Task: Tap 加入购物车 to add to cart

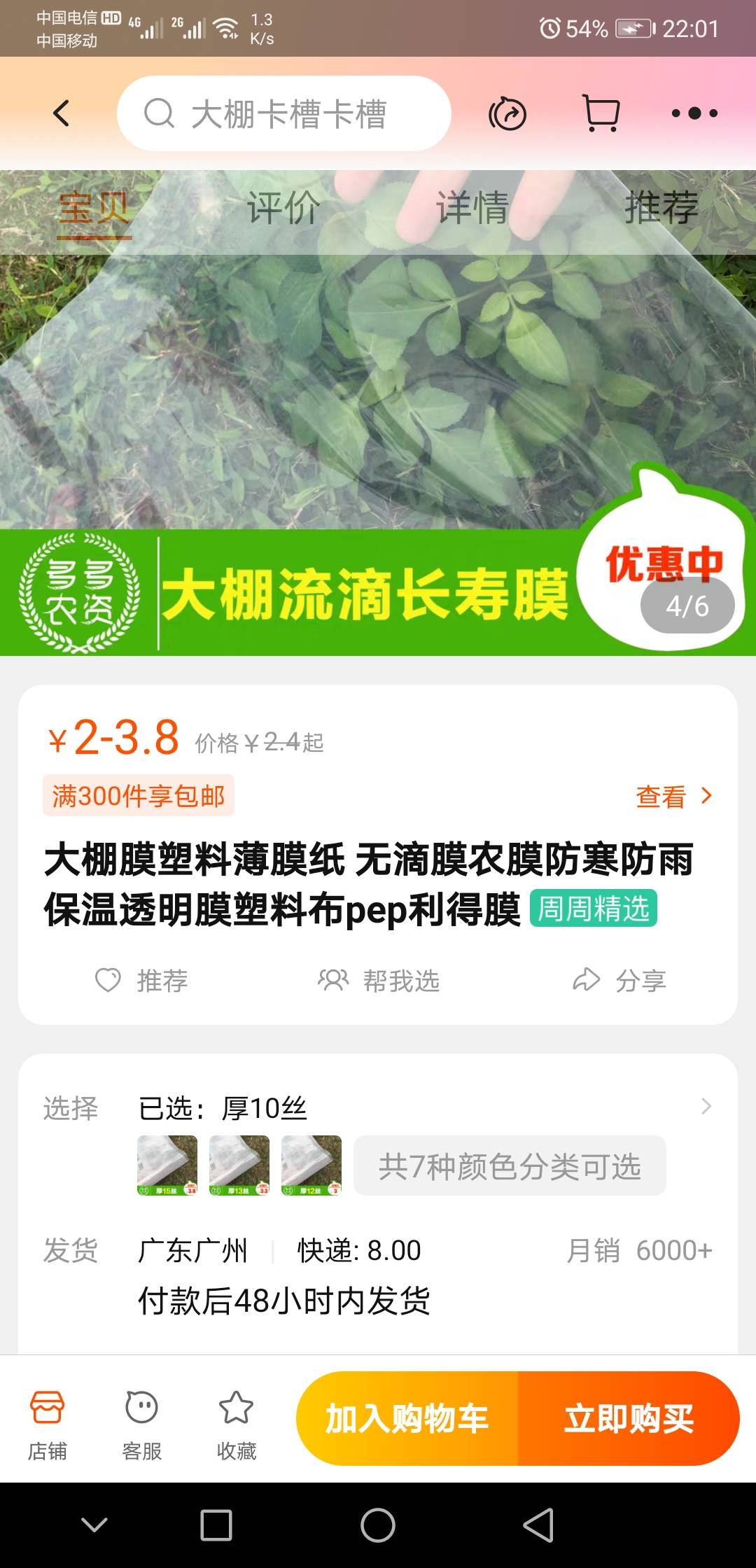Action: tap(407, 1419)
